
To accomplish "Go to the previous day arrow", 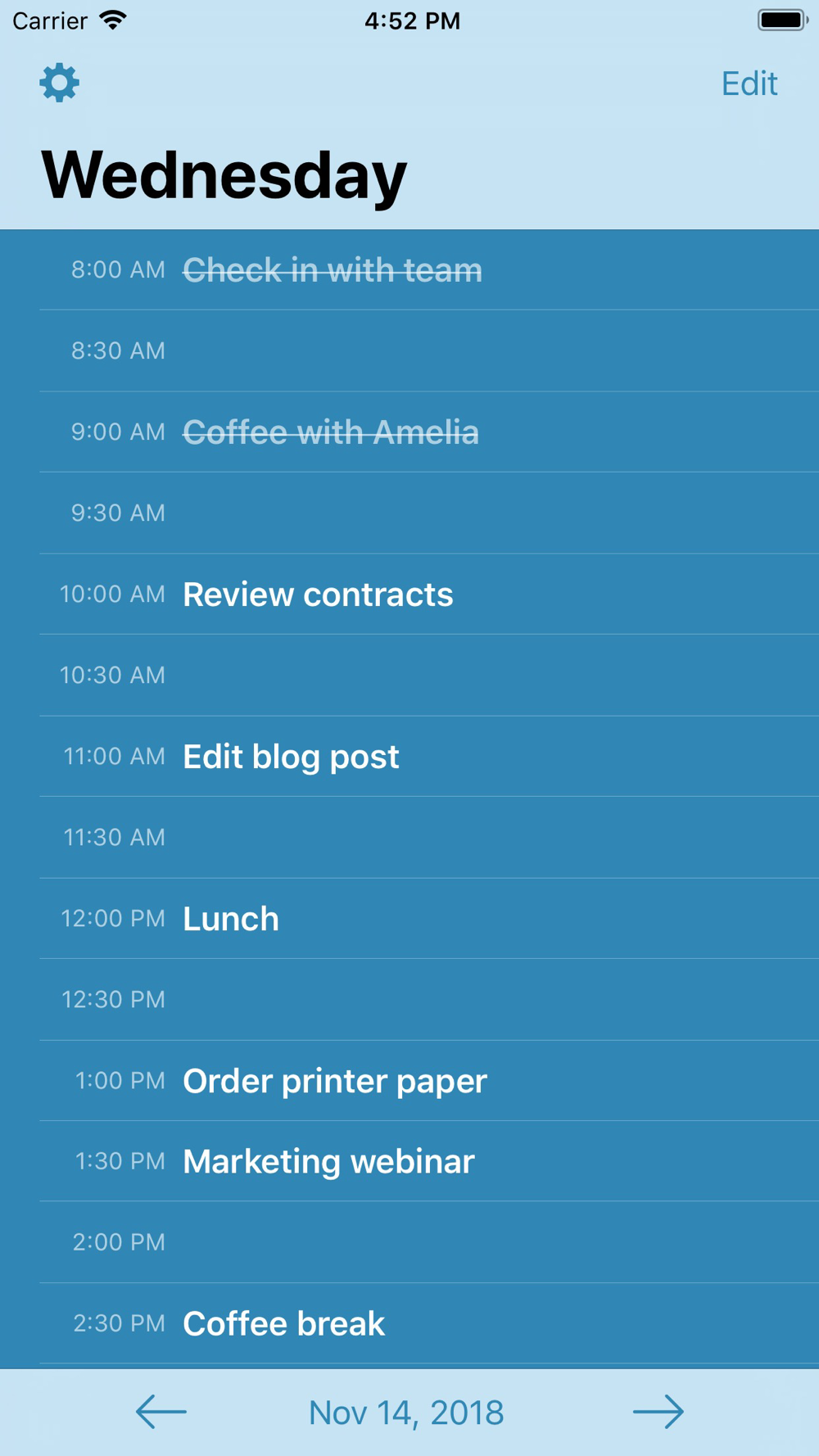I will pyautogui.click(x=161, y=1412).
